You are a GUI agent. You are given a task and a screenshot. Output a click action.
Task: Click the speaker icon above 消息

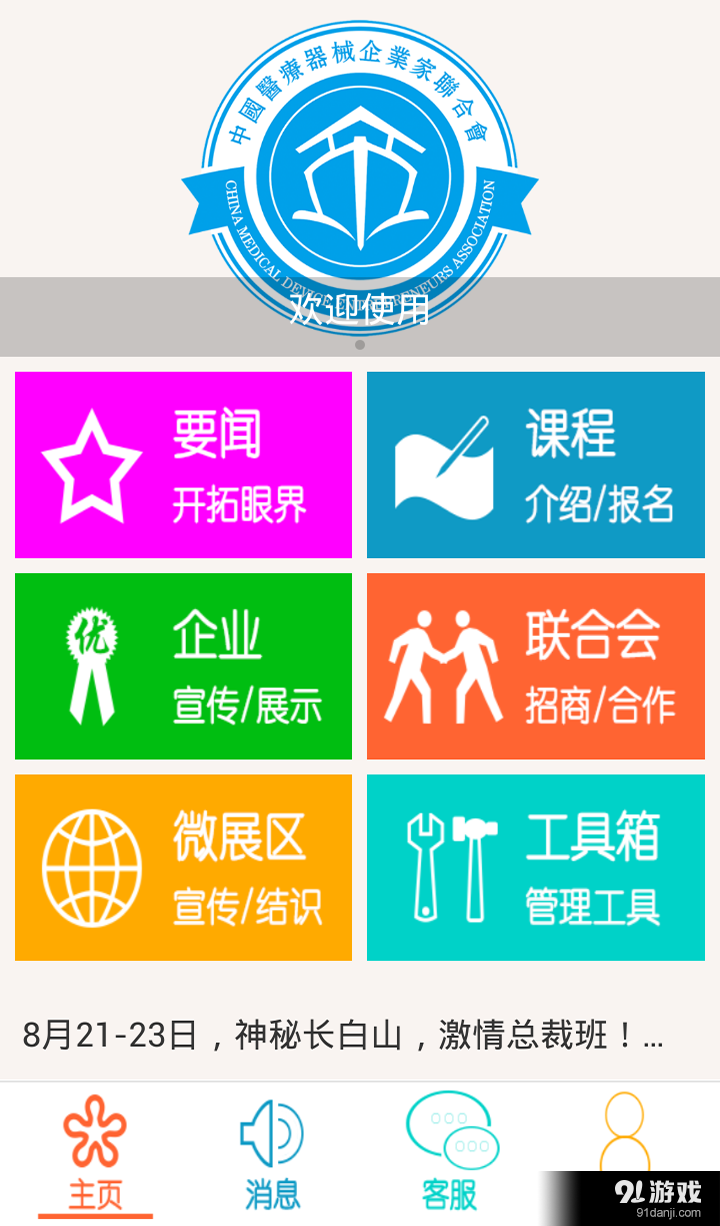pyautogui.click(x=270, y=1130)
